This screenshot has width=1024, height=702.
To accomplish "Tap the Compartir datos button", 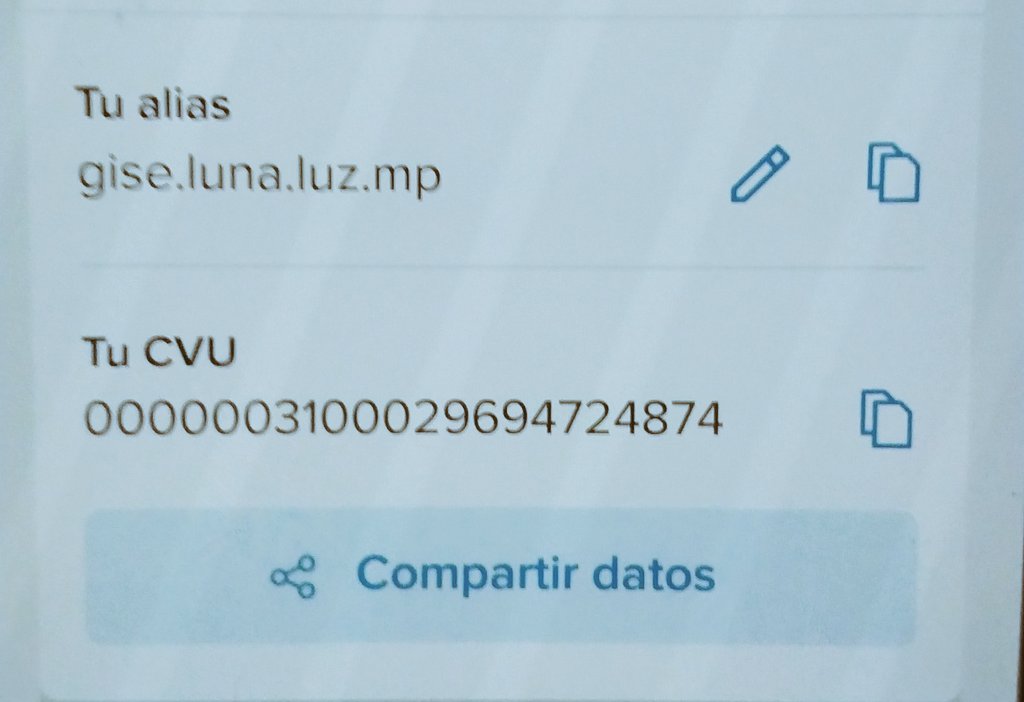I will coord(500,577).
